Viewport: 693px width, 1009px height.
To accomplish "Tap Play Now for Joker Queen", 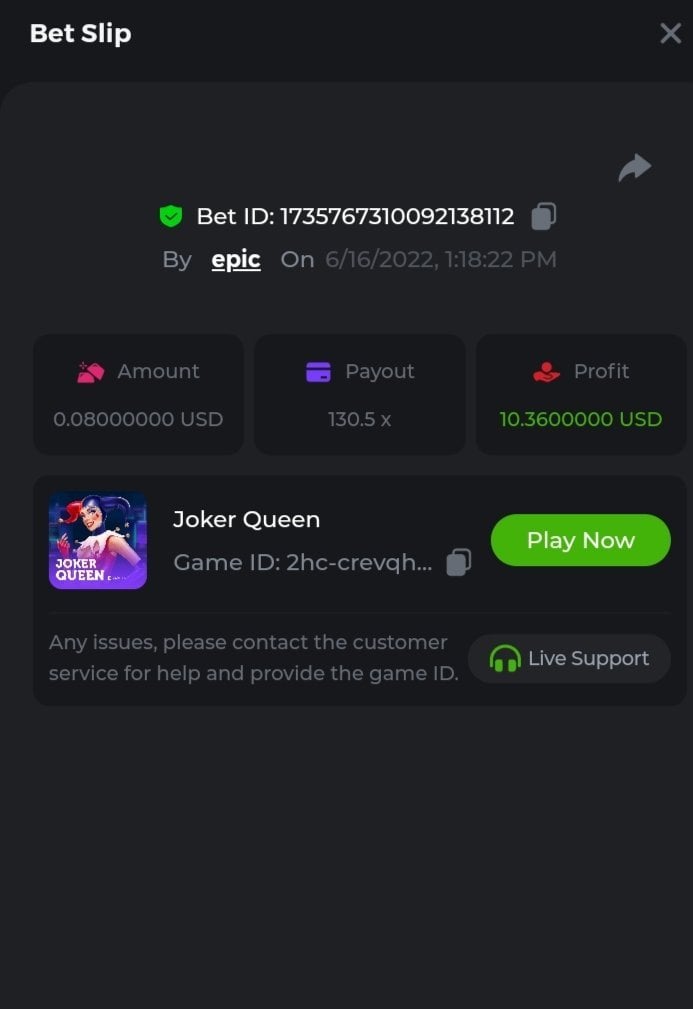I will coord(580,540).
